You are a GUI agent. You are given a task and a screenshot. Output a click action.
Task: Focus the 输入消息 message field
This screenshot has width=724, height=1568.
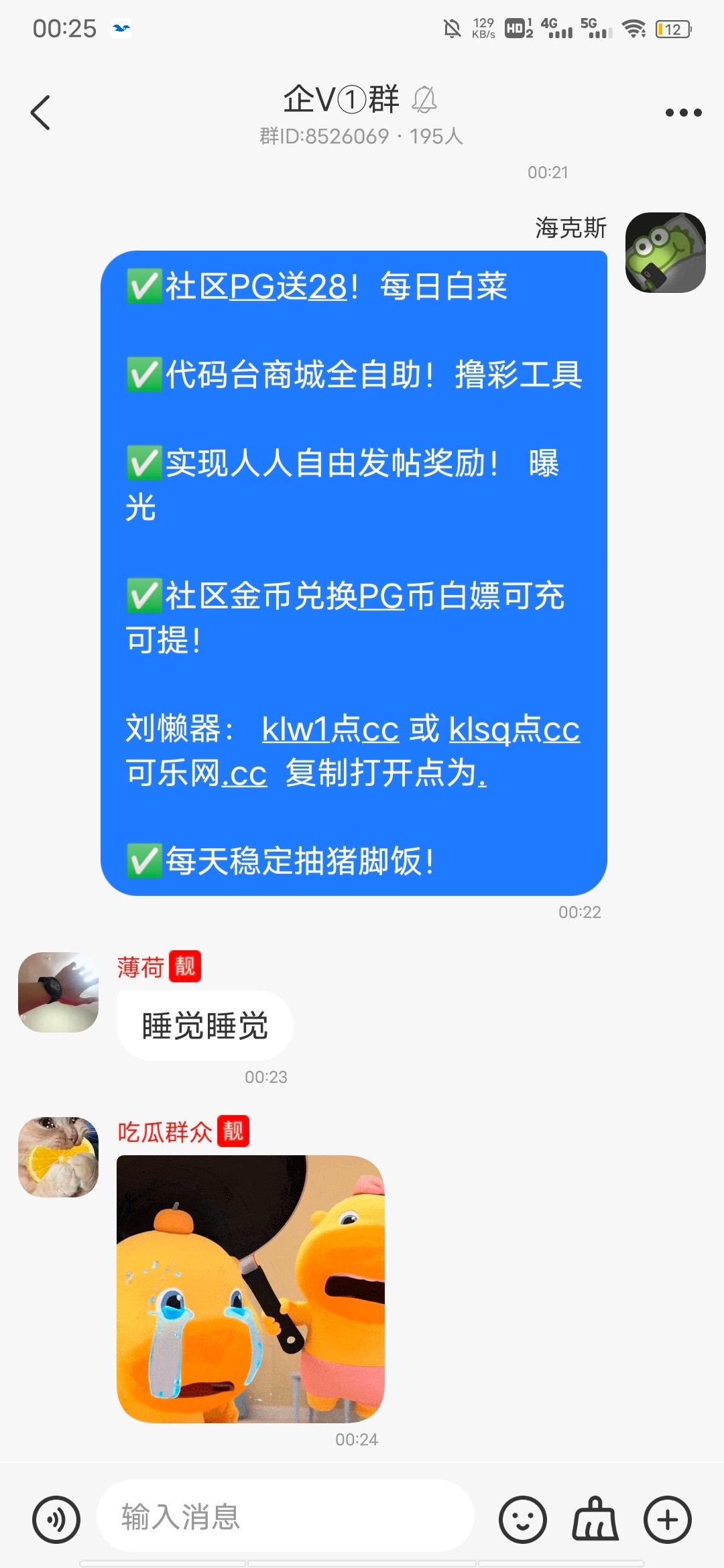click(286, 1516)
